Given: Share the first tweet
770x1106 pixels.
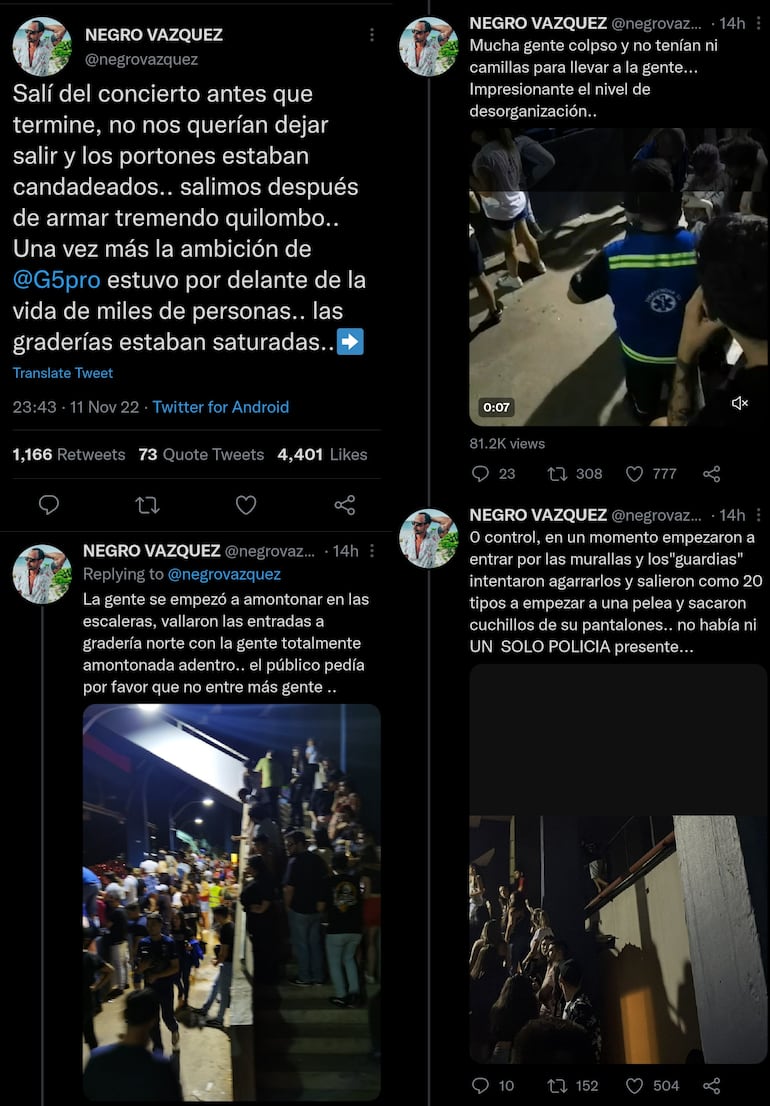Looking at the screenshot, I should (x=344, y=505).
